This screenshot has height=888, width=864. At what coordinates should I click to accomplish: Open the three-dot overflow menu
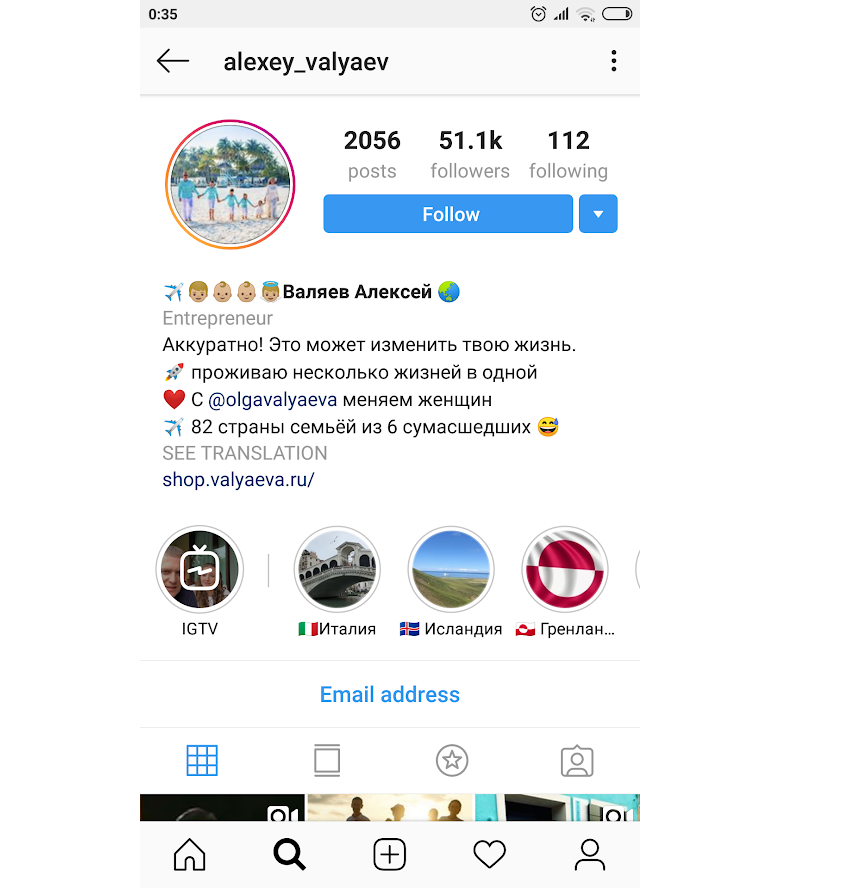(613, 62)
